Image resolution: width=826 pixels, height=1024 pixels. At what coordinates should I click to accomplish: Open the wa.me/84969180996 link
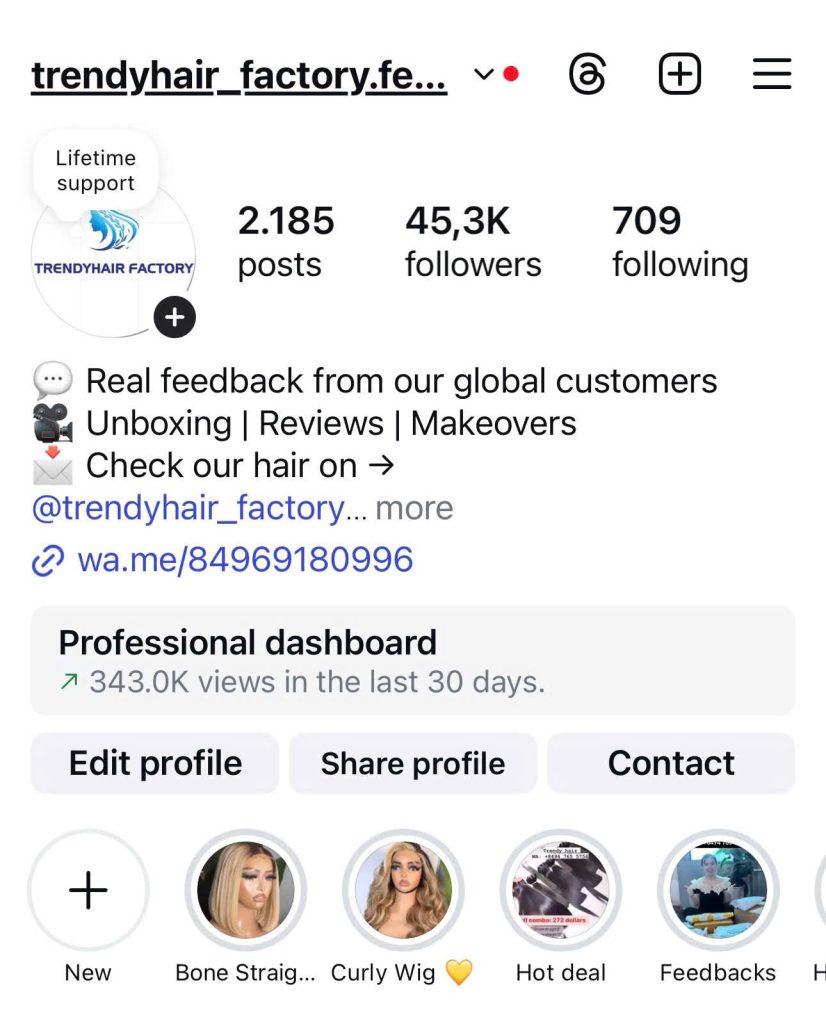point(244,559)
